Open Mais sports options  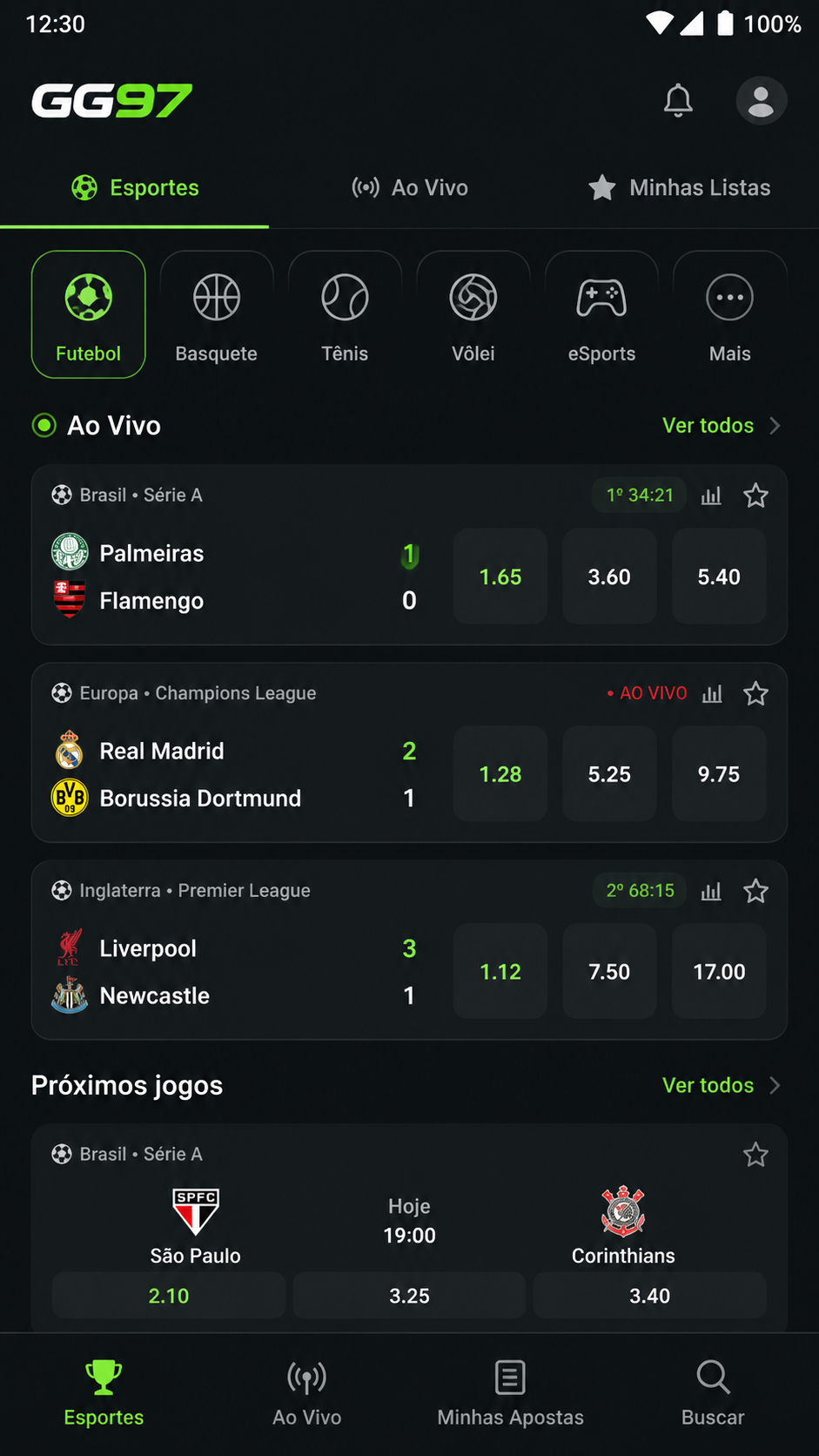pos(729,314)
